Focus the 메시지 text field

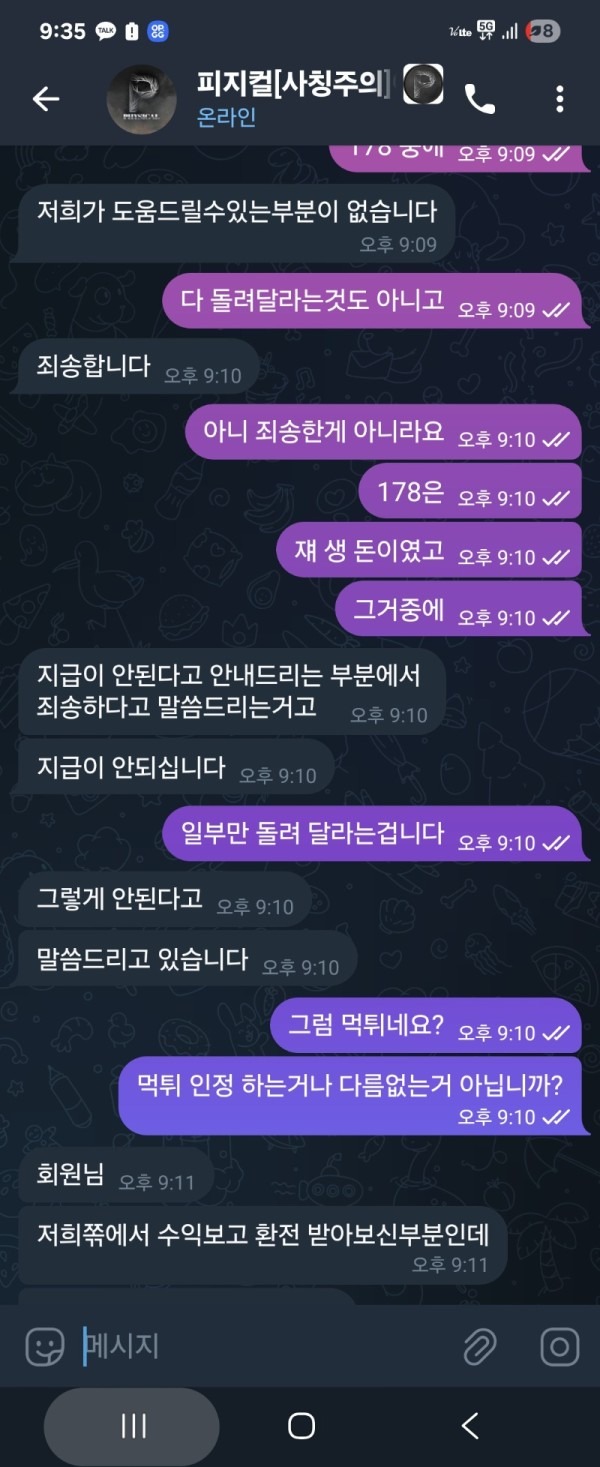(x=260, y=1346)
